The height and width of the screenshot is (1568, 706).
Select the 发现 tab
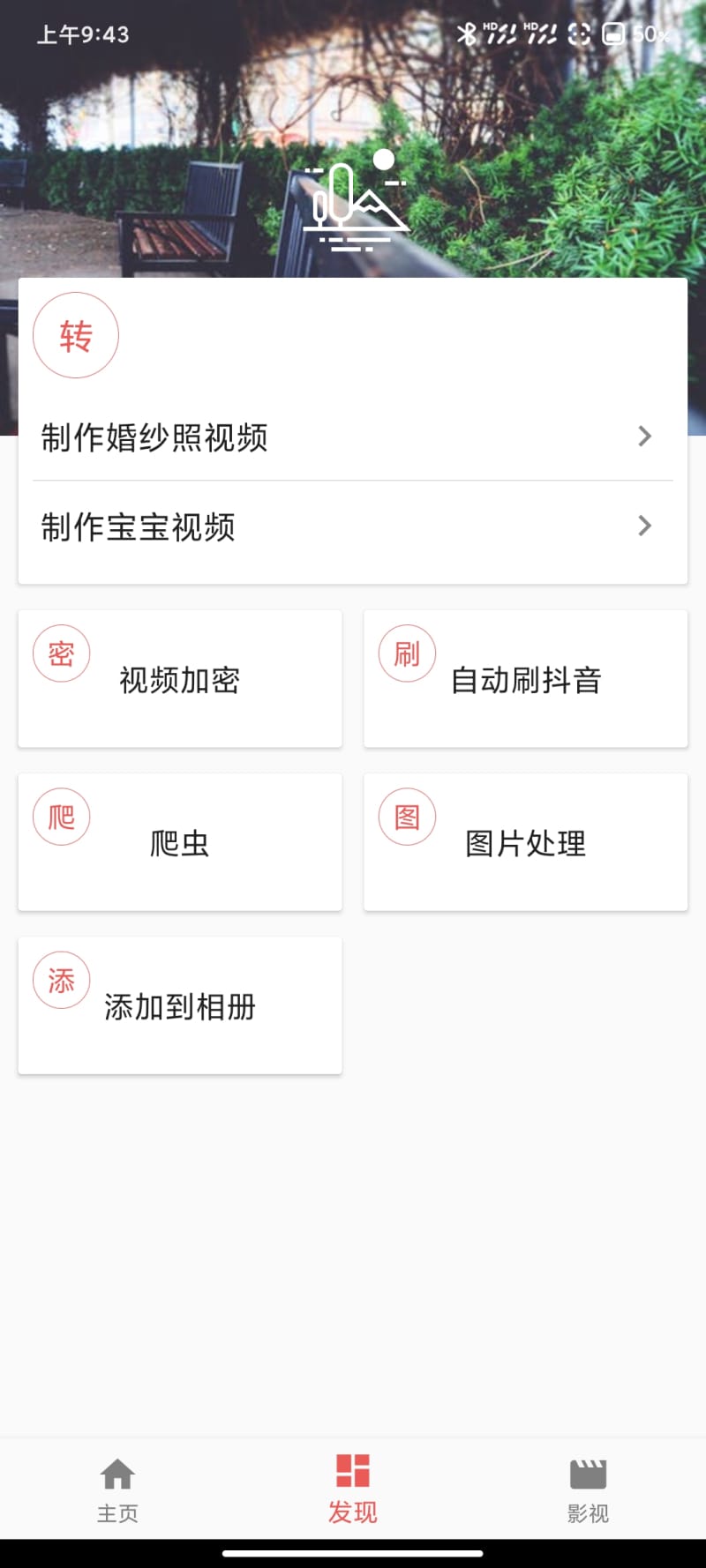click(x=353, y=1490)
